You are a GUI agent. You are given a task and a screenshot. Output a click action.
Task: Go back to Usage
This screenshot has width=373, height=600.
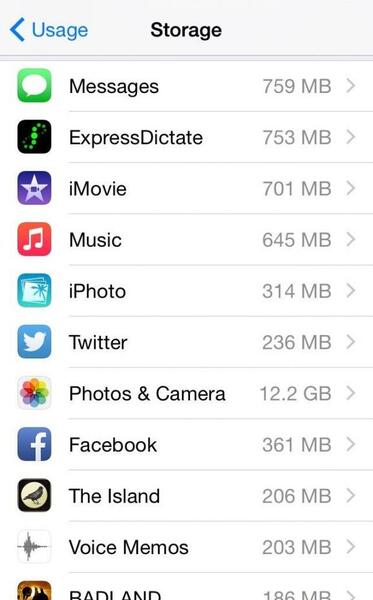[x=49, y=30]
